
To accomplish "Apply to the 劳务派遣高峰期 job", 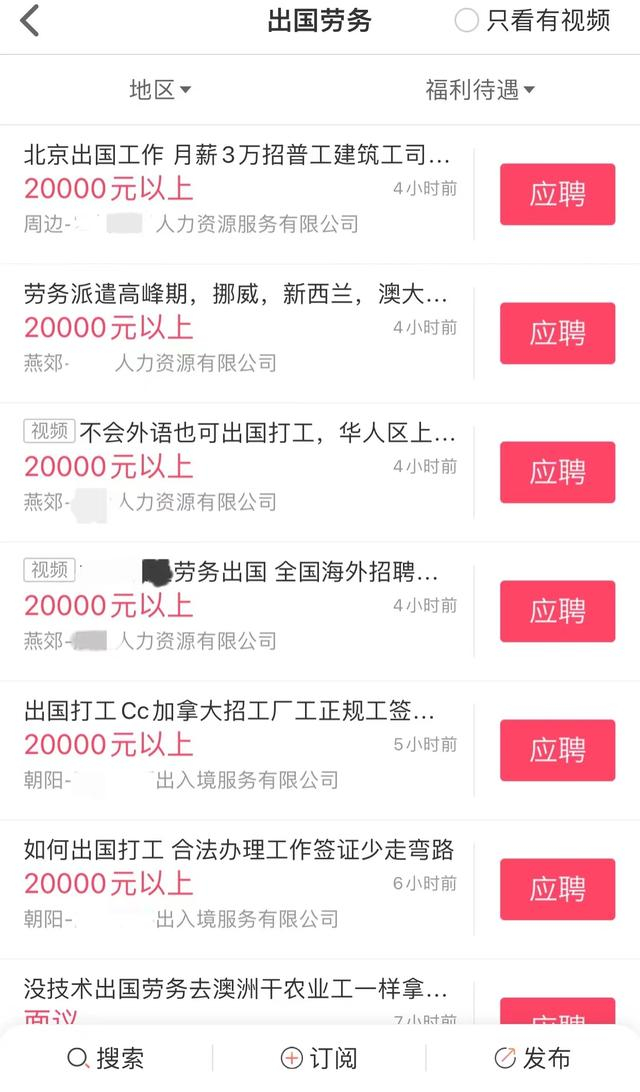I will pyautogui.click(x=557, y=333).
